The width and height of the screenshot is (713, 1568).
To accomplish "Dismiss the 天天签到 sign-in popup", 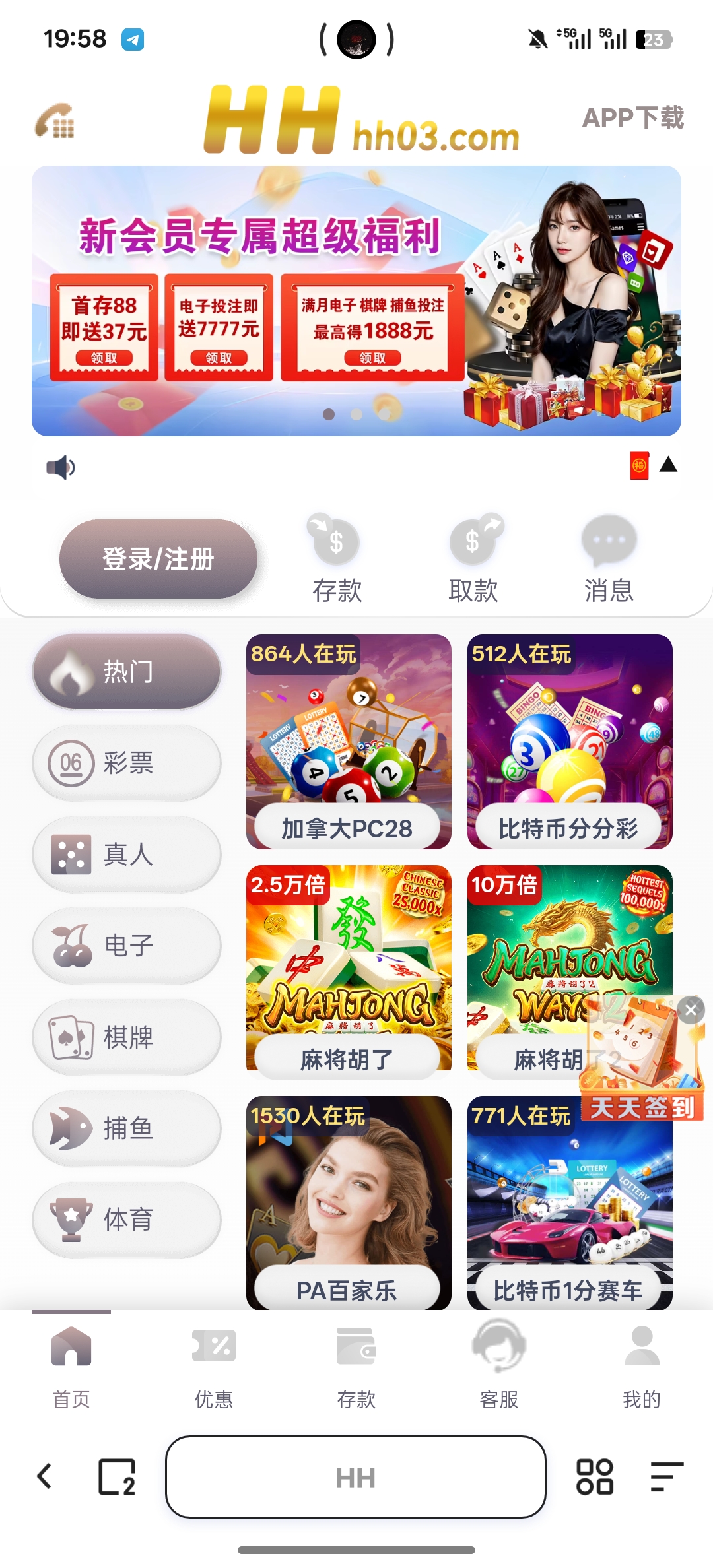I will point(691,1010).
